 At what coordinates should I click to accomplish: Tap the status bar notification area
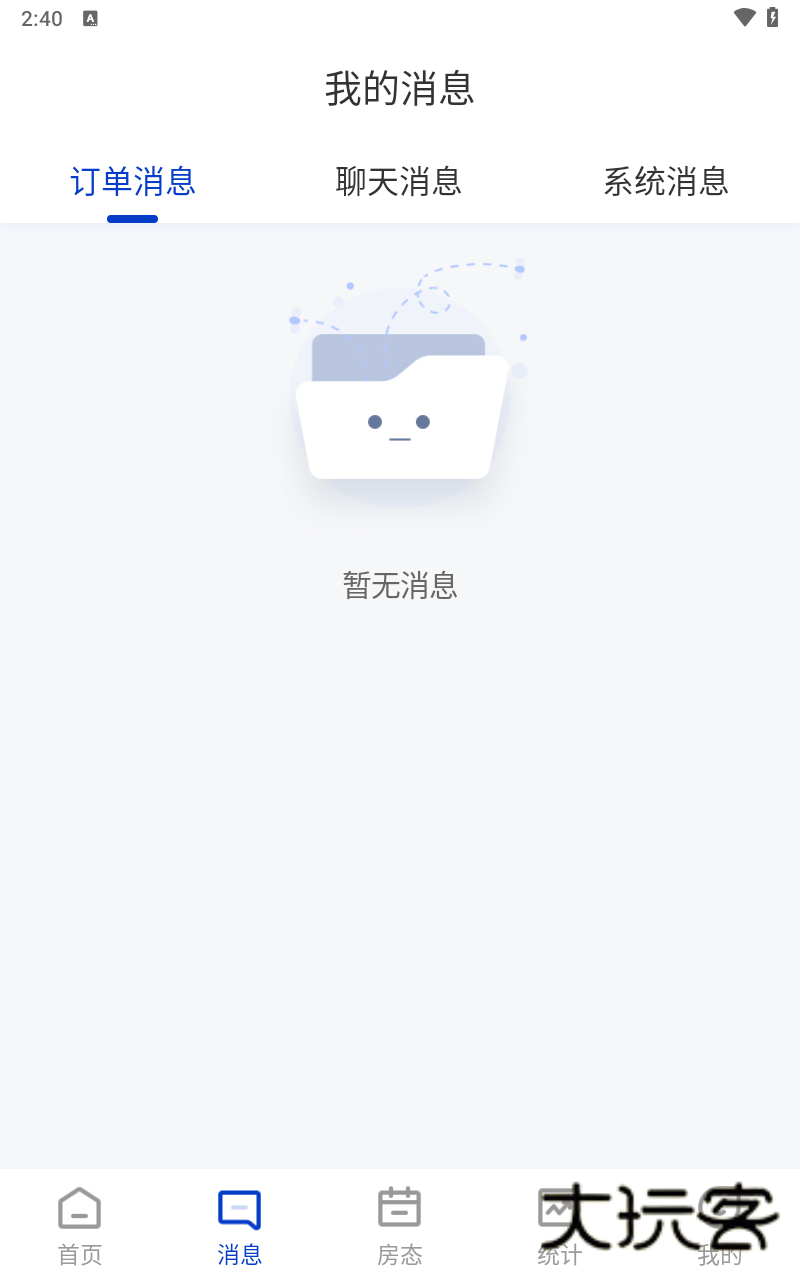pyautogui.click(x=90, y=17)
